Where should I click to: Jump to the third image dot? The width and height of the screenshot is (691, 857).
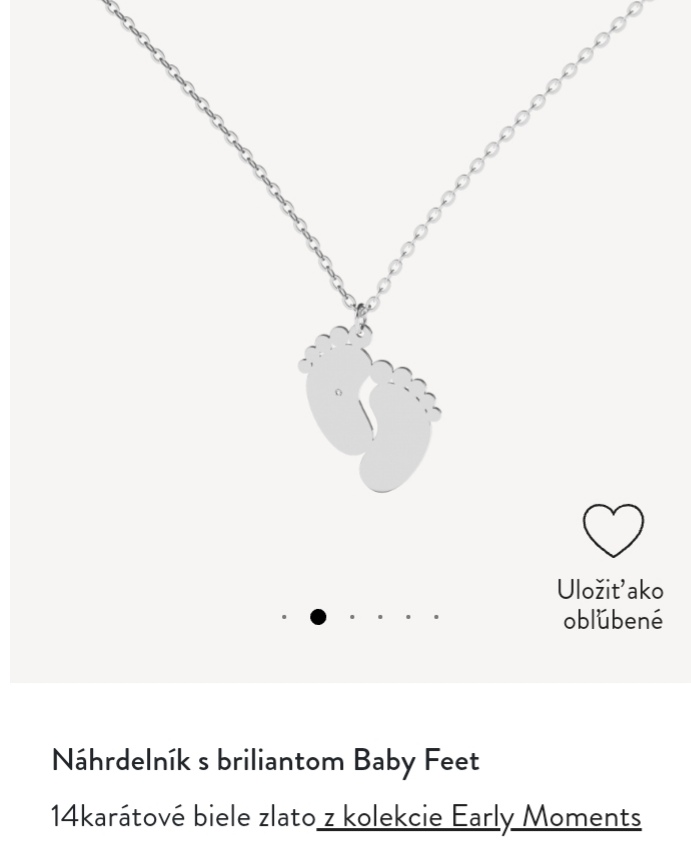tap(352, 617)
